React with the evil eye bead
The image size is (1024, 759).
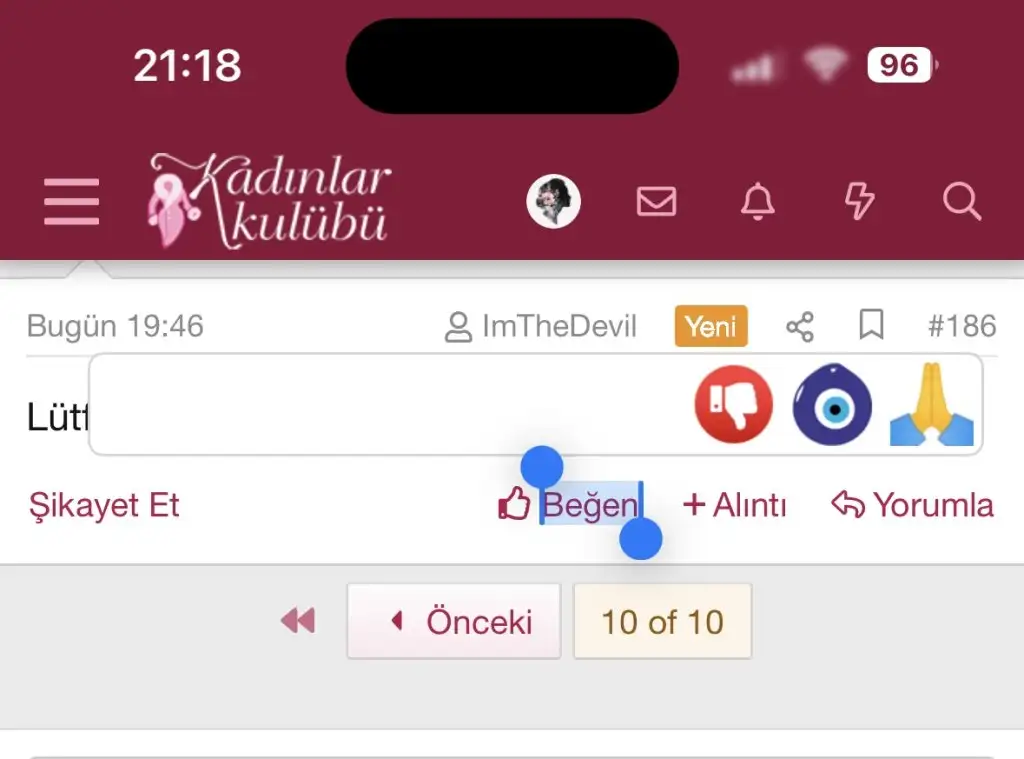click(832, 405)
